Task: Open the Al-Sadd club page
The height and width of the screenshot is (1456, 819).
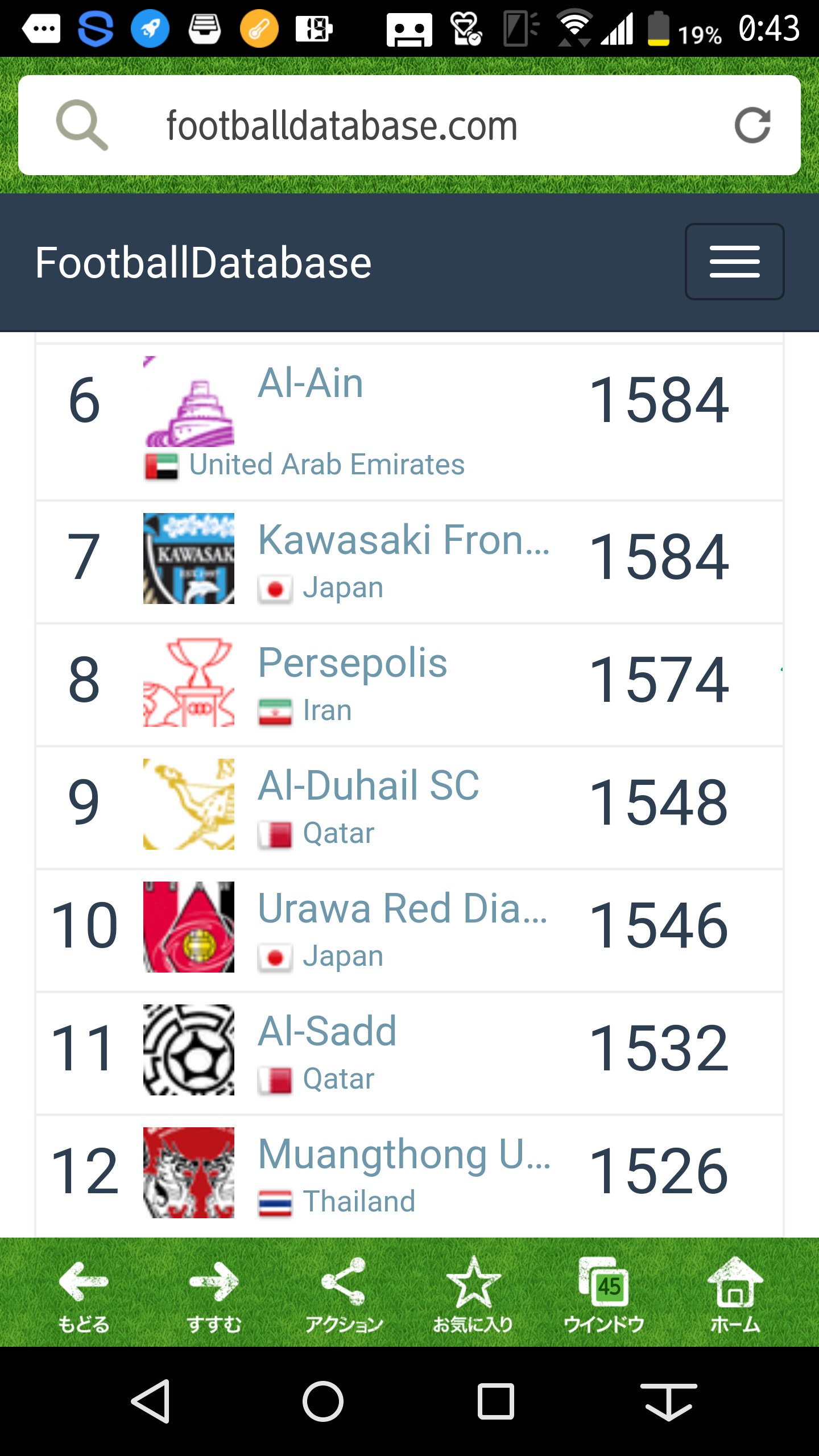Action: click(x=328, y=1031)
